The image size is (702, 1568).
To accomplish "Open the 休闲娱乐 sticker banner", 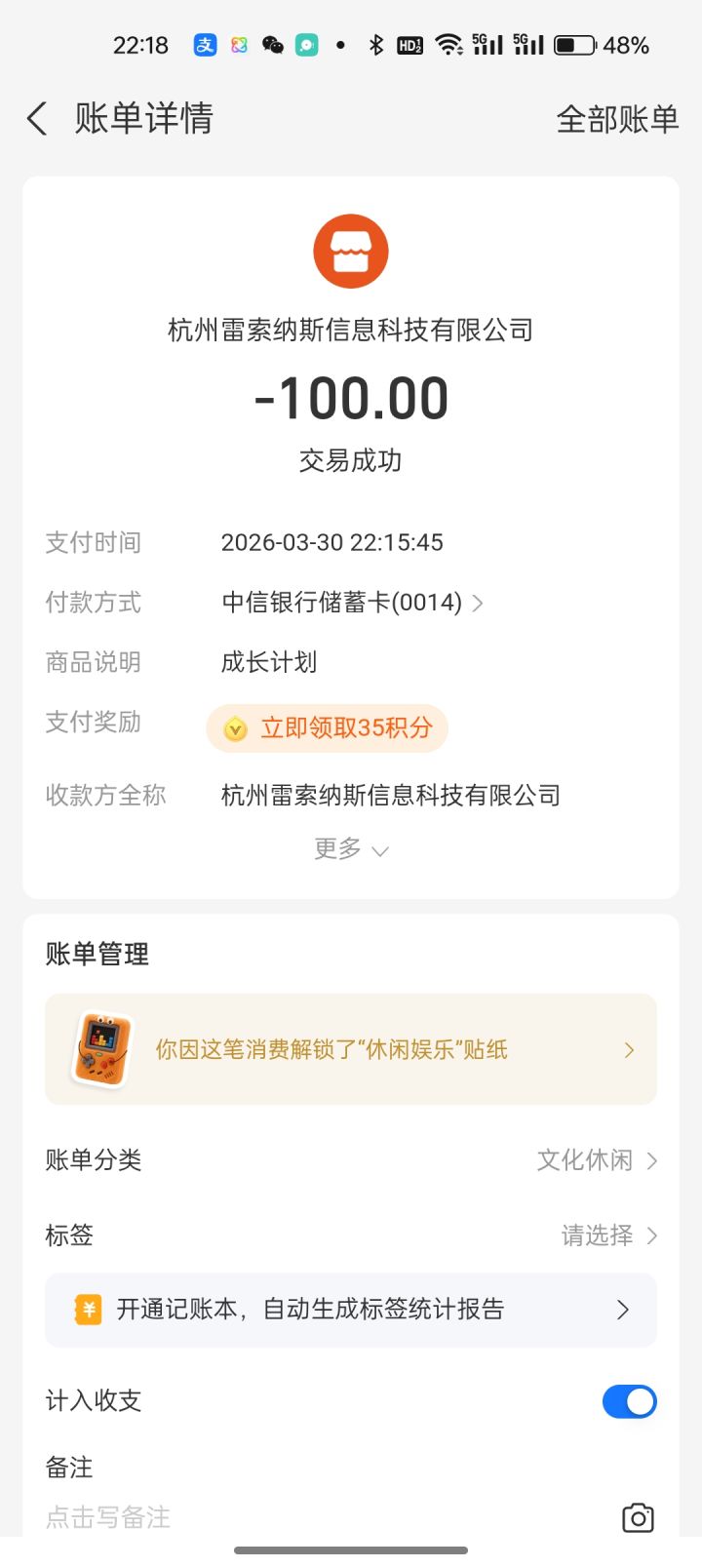I will 351,1049.
